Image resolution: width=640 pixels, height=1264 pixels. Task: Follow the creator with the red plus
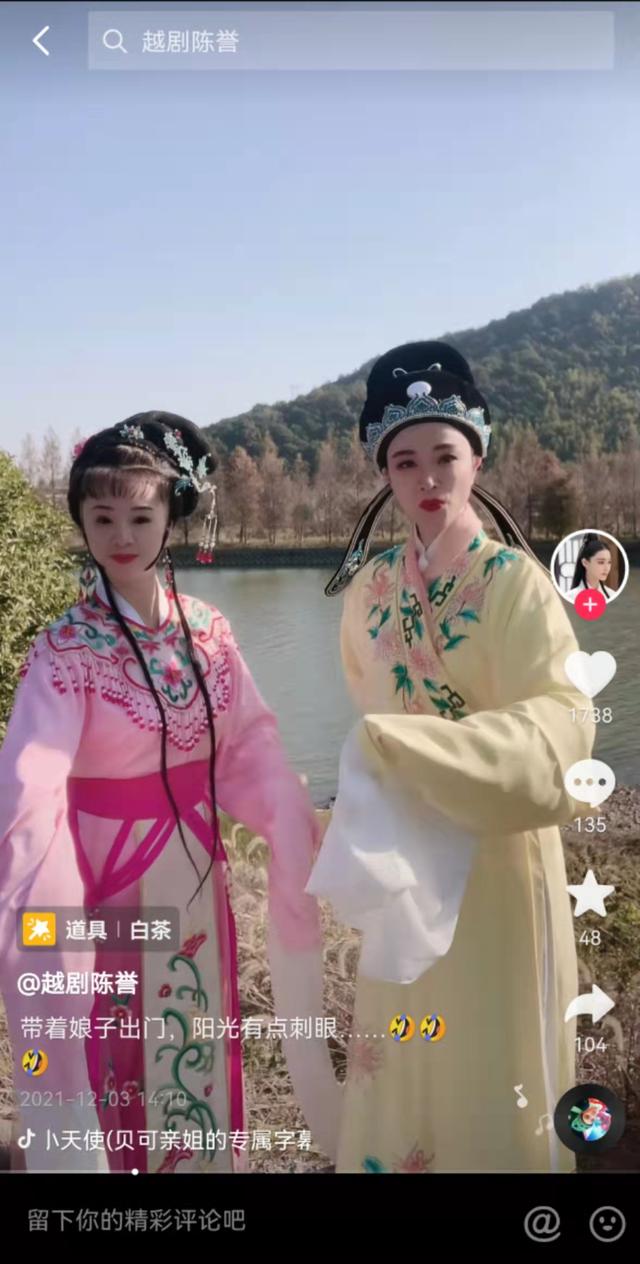click(x=590, y=605)
